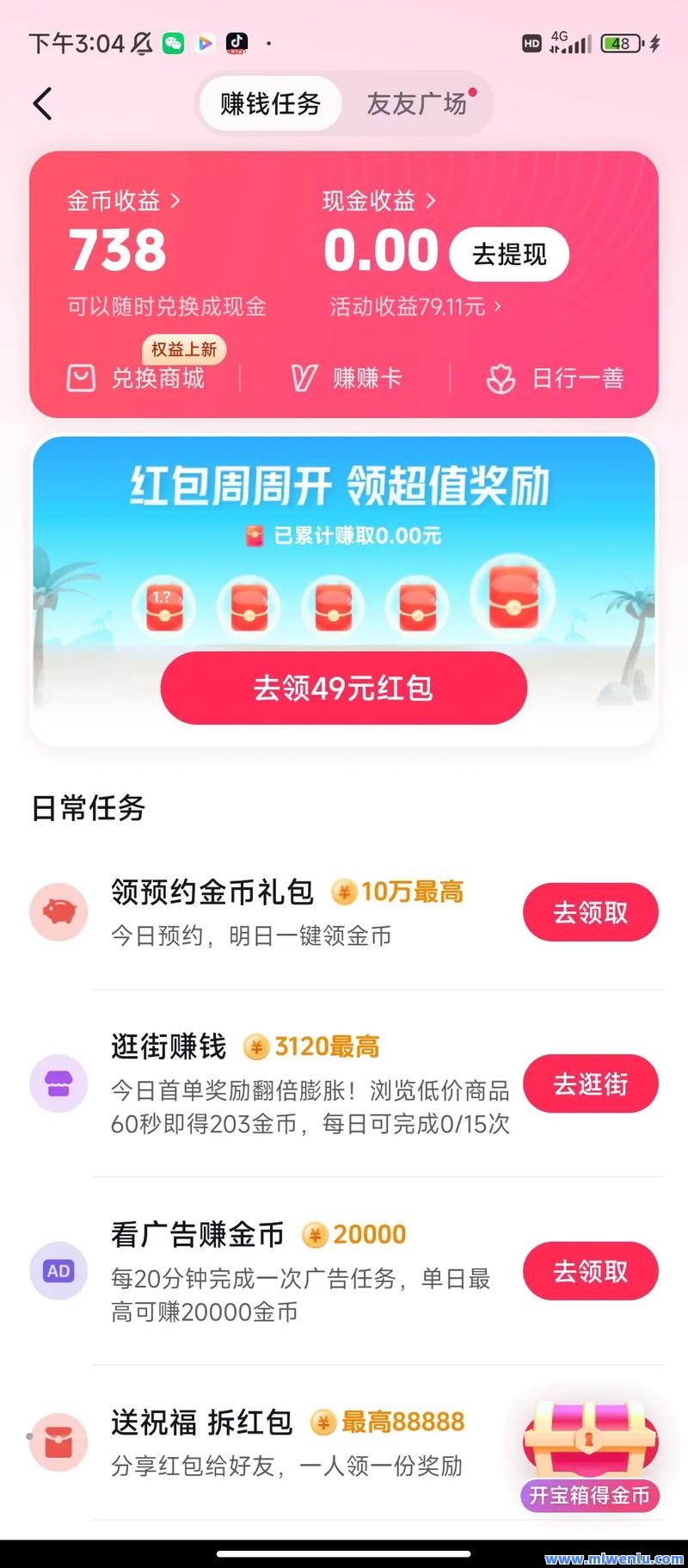Click the piggy bank icon beside 领预约金币礼包
The height and width of the screenshot is (1568, 688).
pos(58,912)
